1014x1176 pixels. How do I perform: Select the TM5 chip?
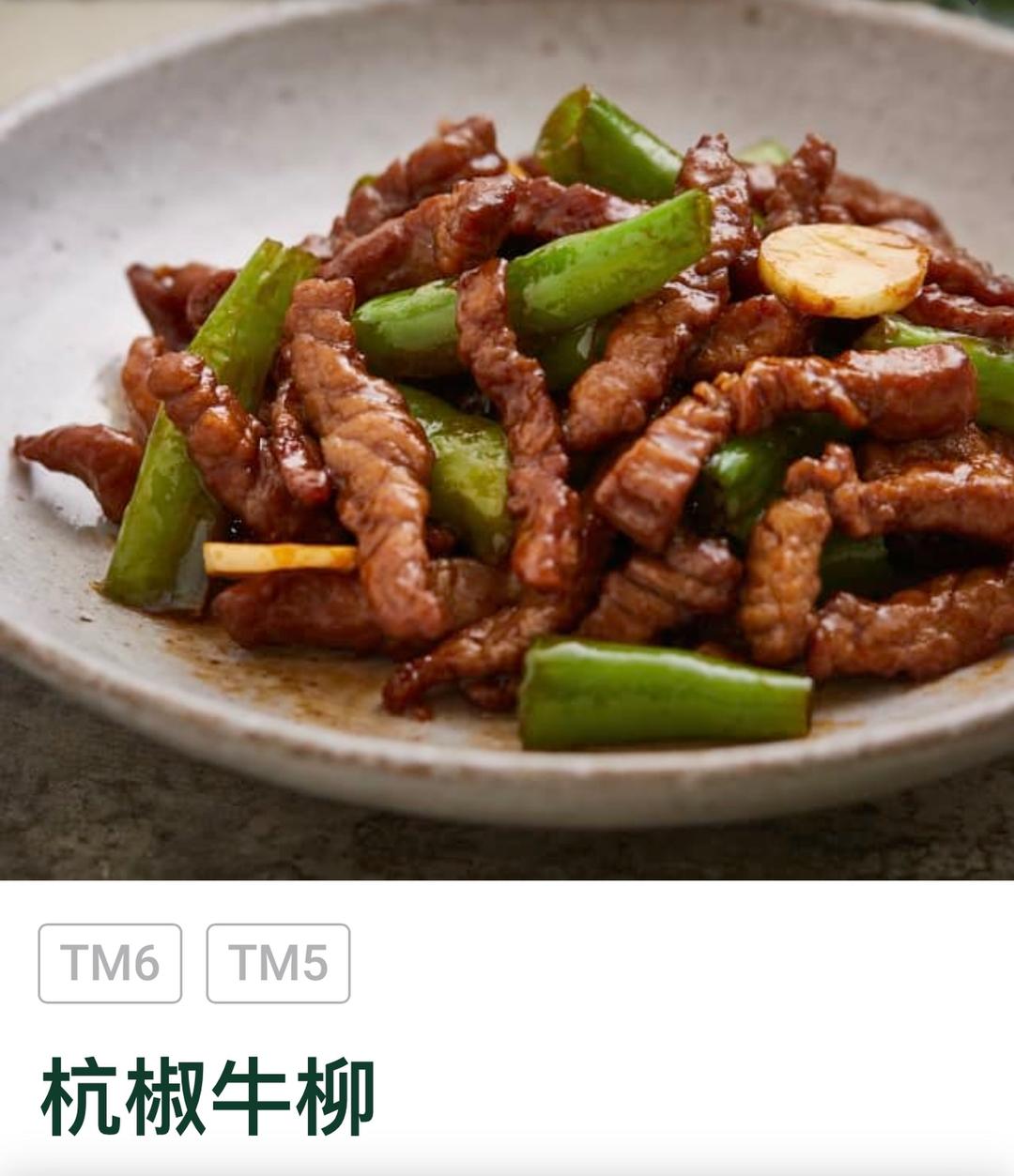click(278, 963)
